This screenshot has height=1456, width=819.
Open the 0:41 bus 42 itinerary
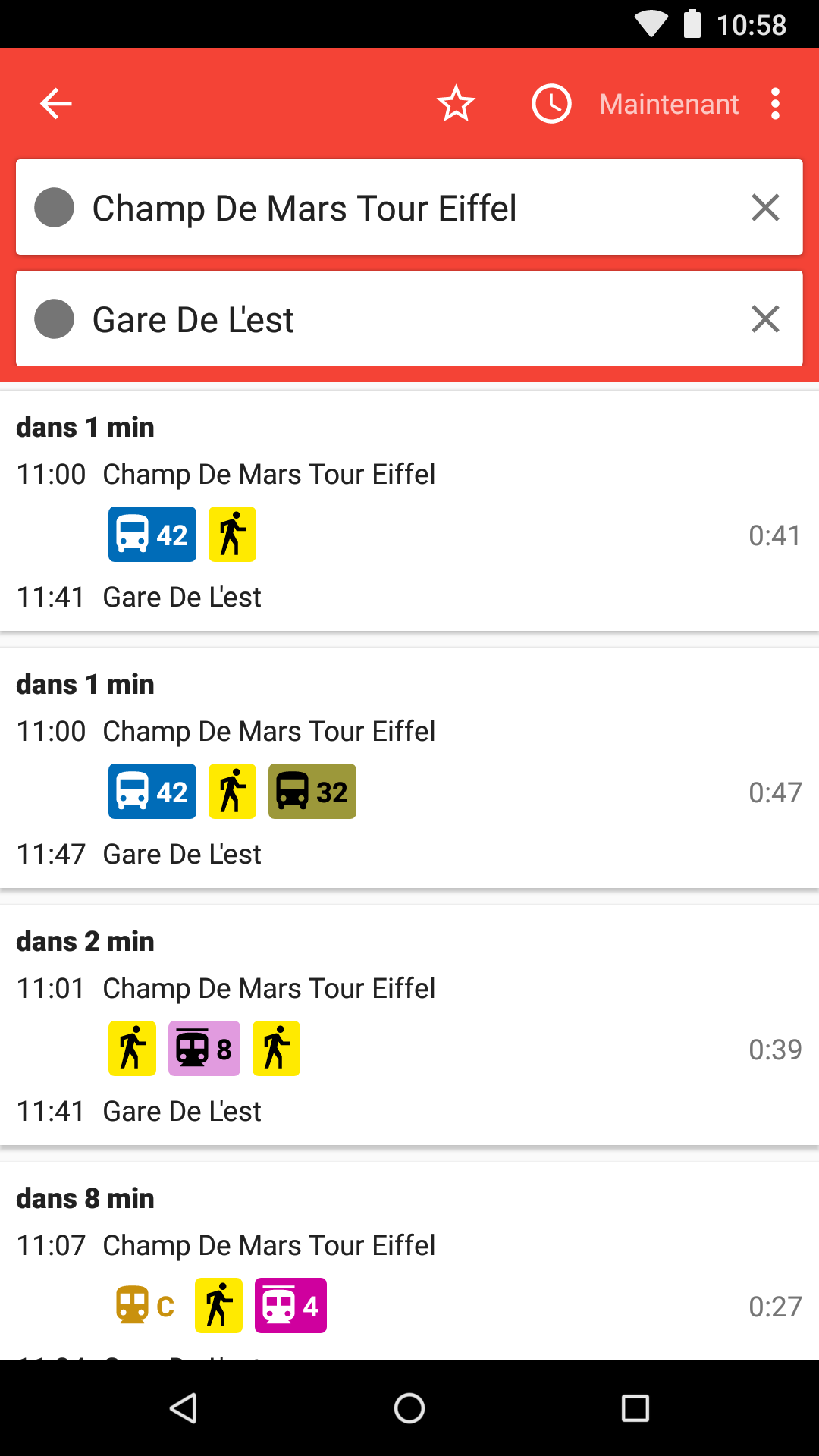[x=409, y=512]
